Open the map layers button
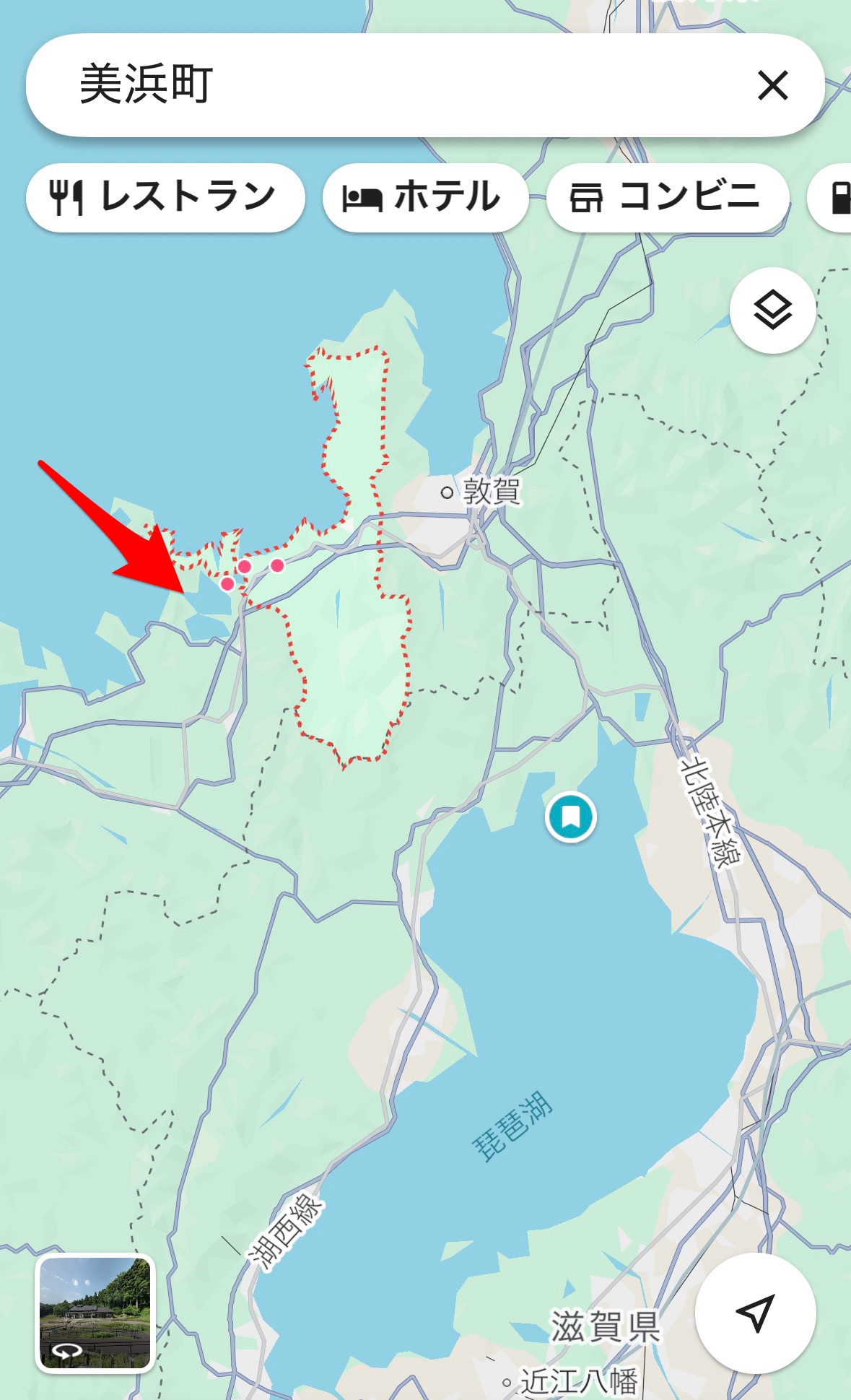 click(772, 311)
